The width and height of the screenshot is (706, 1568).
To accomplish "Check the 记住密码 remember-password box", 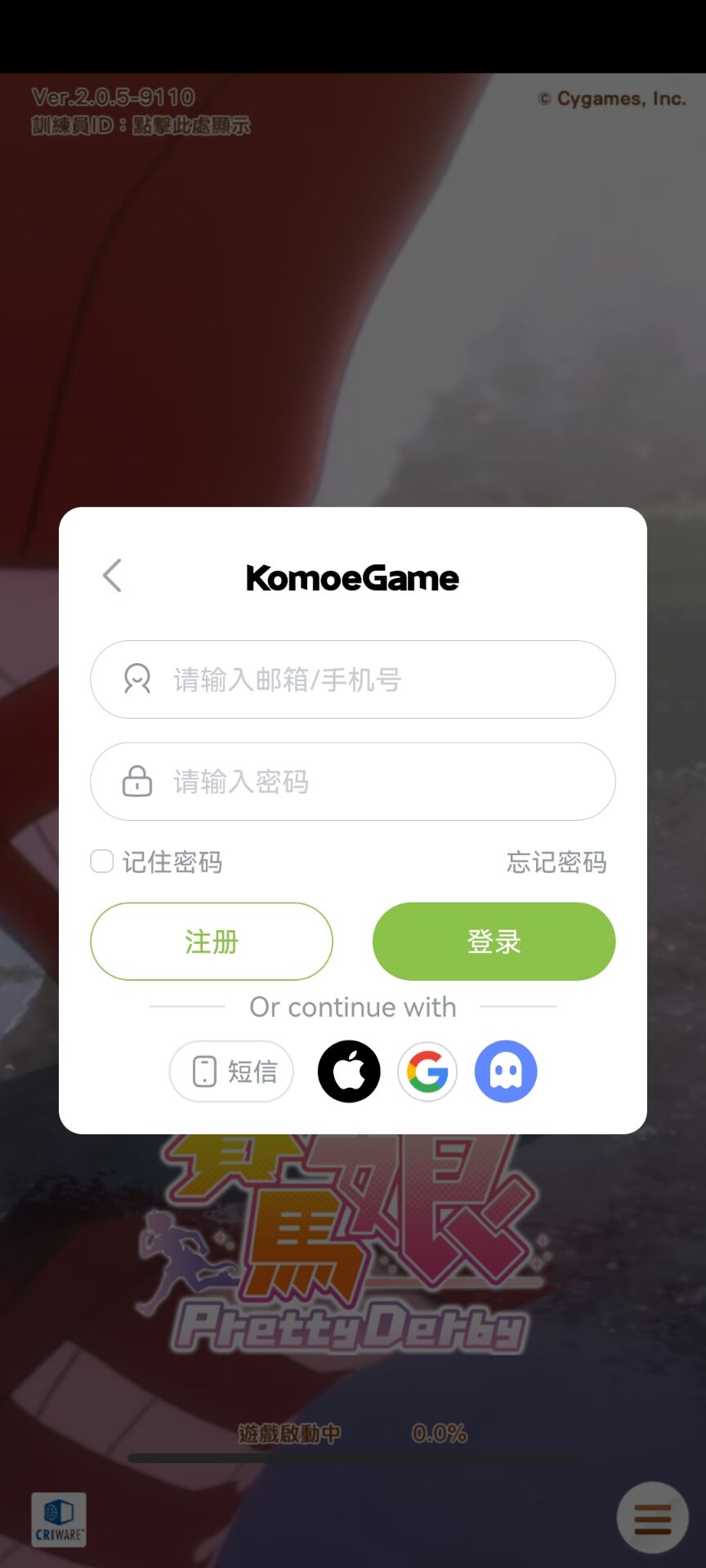I will tap(102, 862).
